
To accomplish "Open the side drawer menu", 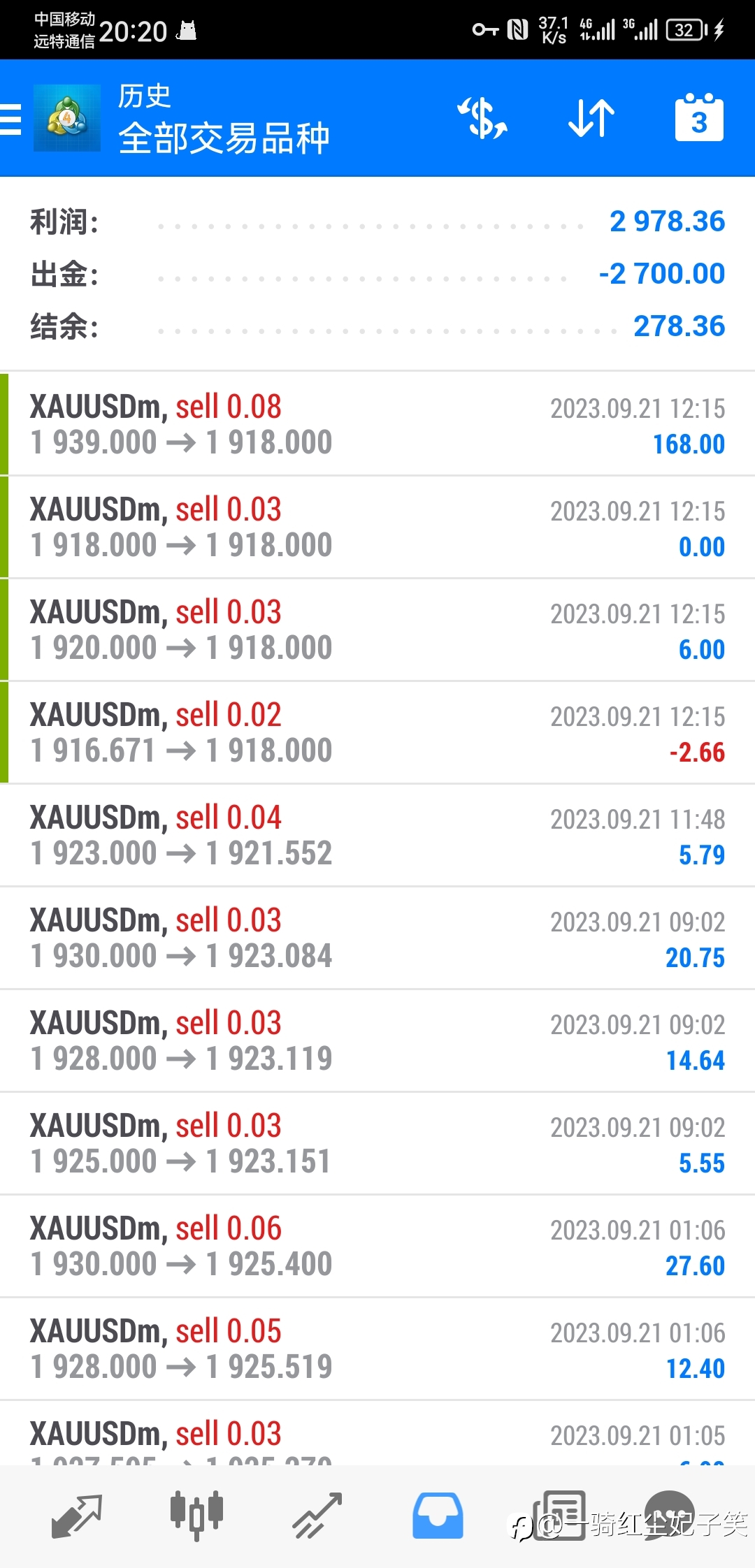I will point(11,119).
